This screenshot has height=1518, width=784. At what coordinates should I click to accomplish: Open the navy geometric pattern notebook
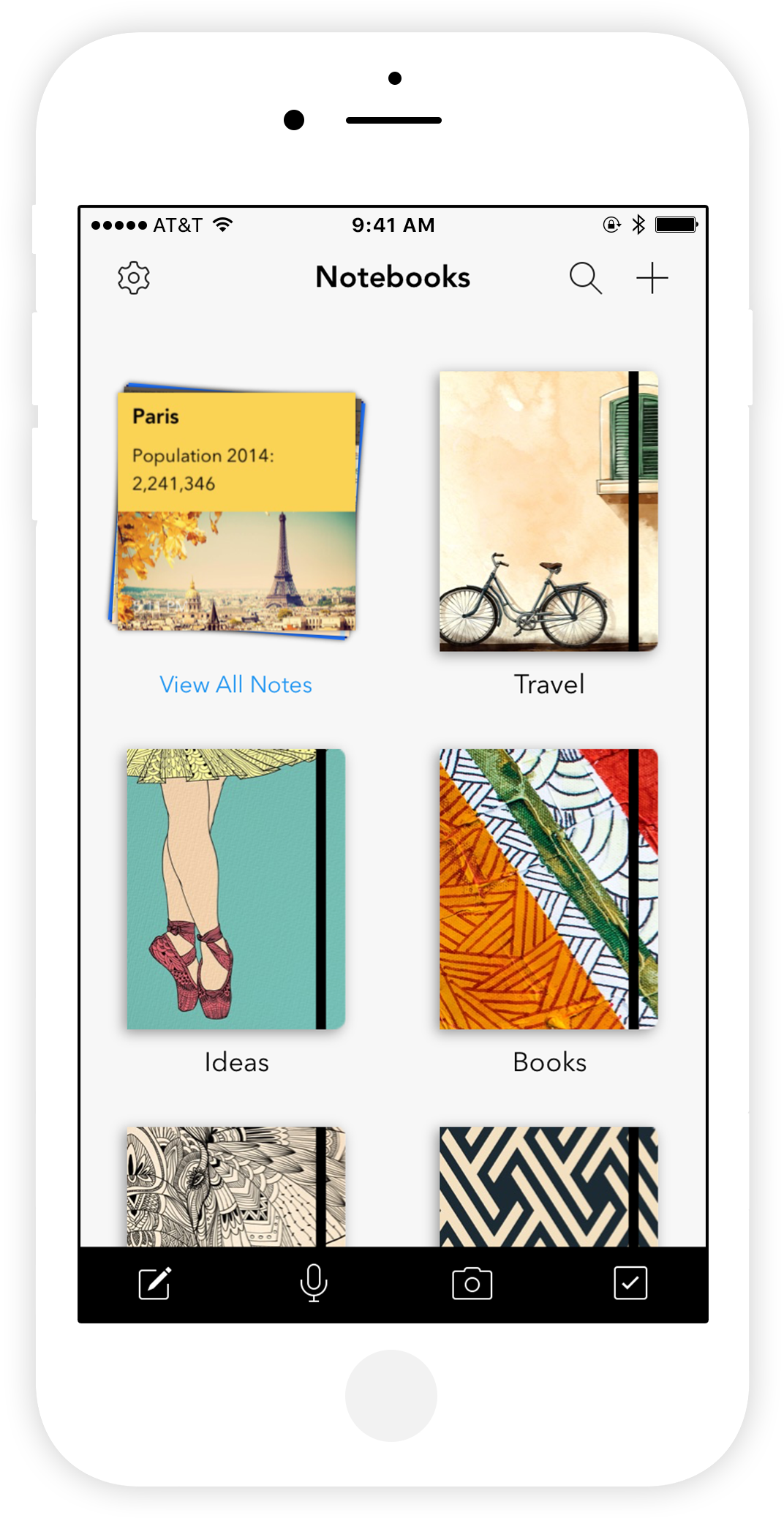click(549, 1187)
